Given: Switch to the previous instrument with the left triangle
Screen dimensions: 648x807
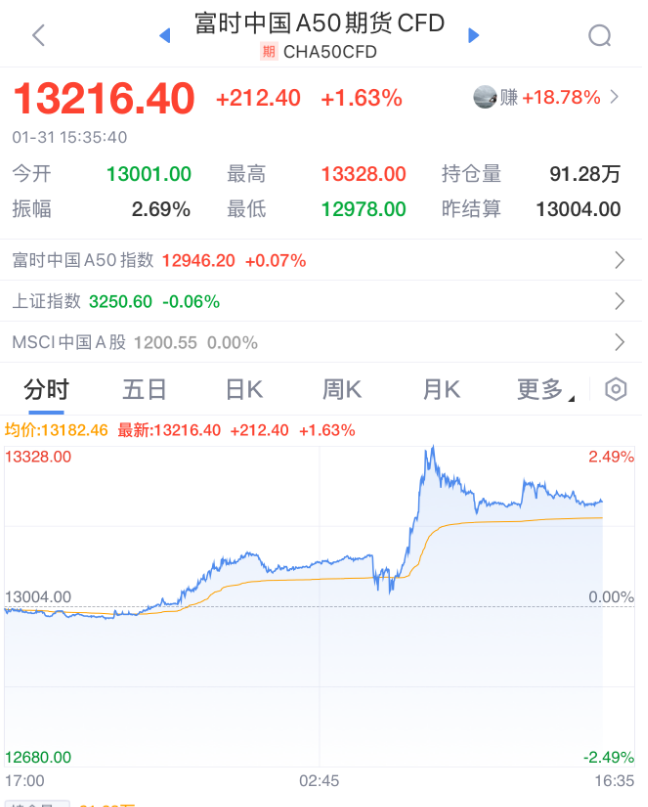Looking at the screenshot, I should (165, 36).
